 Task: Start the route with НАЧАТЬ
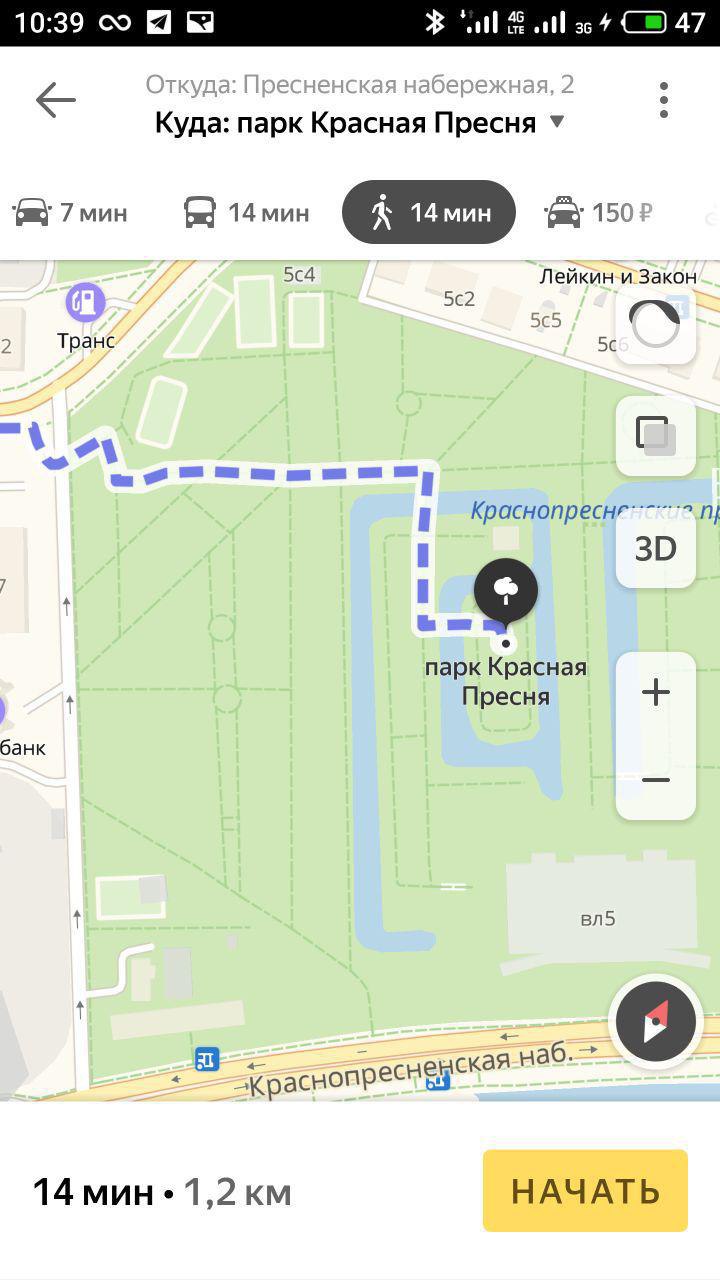[x=585, y=1190]
